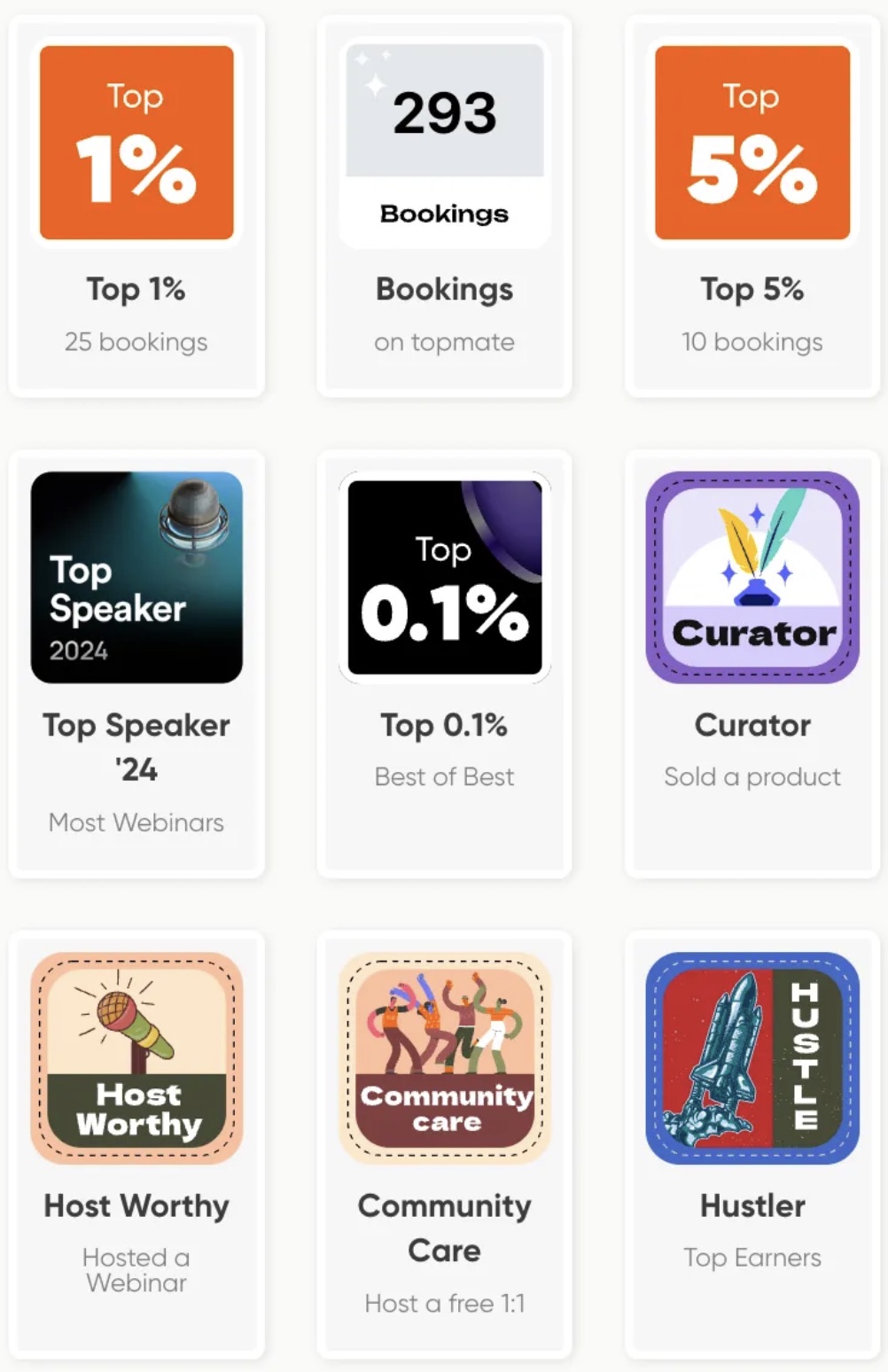
Task: Open the Hustler rocket badge icon
Action: (x=752, y=1056)
